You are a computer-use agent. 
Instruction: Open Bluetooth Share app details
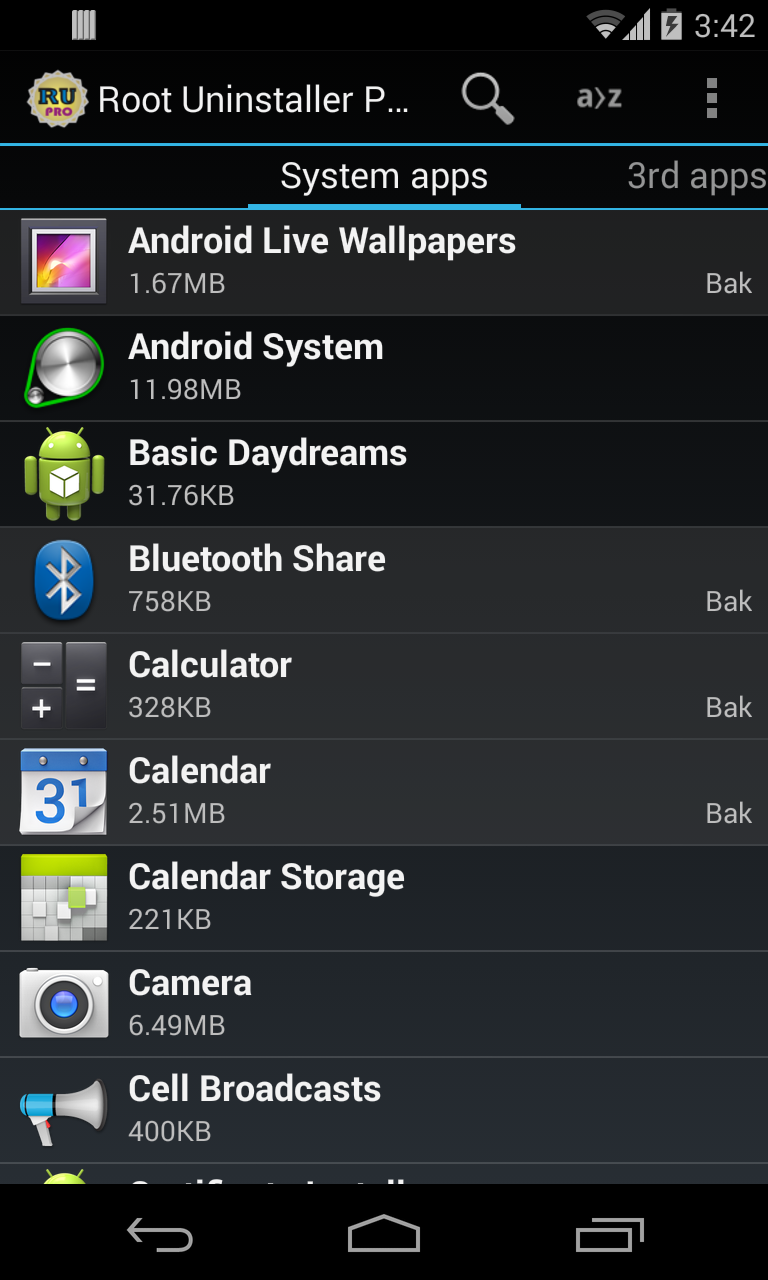(x=384, y=580)
